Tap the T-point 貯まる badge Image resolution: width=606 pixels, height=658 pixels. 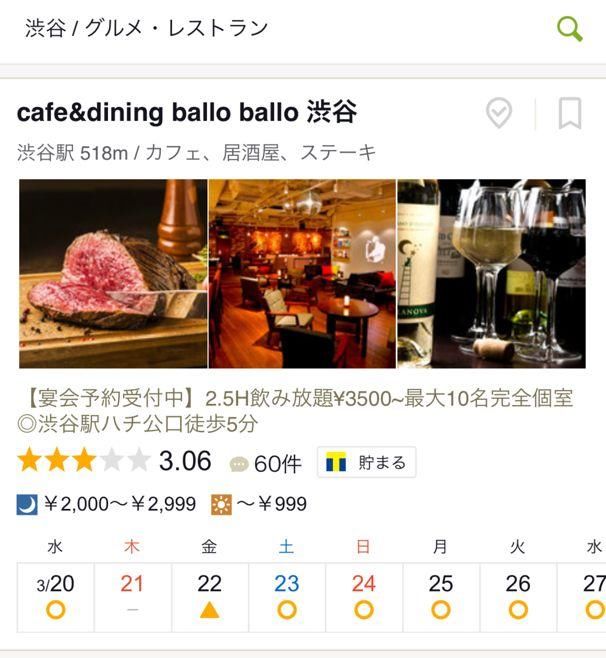click(x=366, y=463)
